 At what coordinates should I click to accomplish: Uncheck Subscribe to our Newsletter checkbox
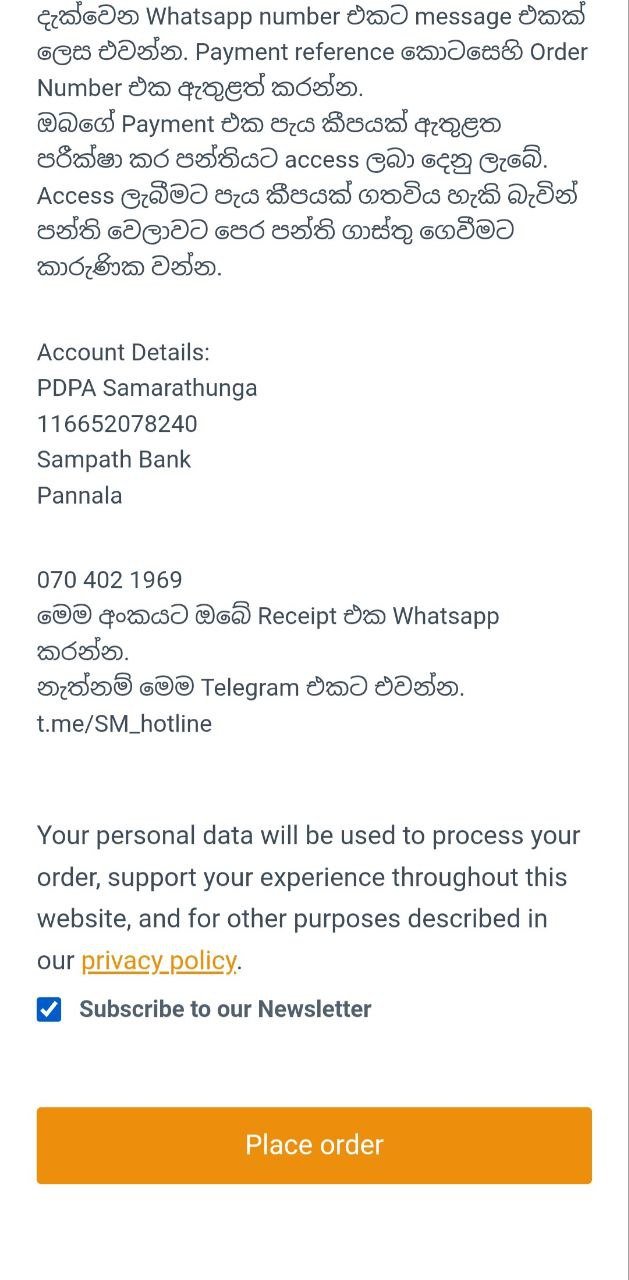[x=49, y=1009]
